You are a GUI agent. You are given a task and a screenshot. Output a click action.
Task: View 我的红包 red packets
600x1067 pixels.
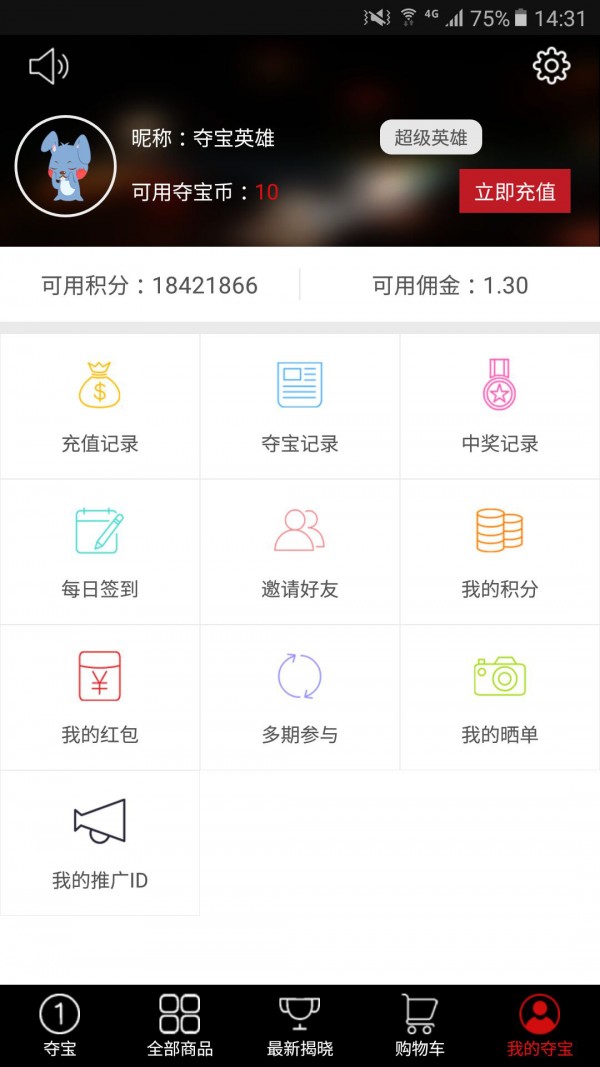100,697
